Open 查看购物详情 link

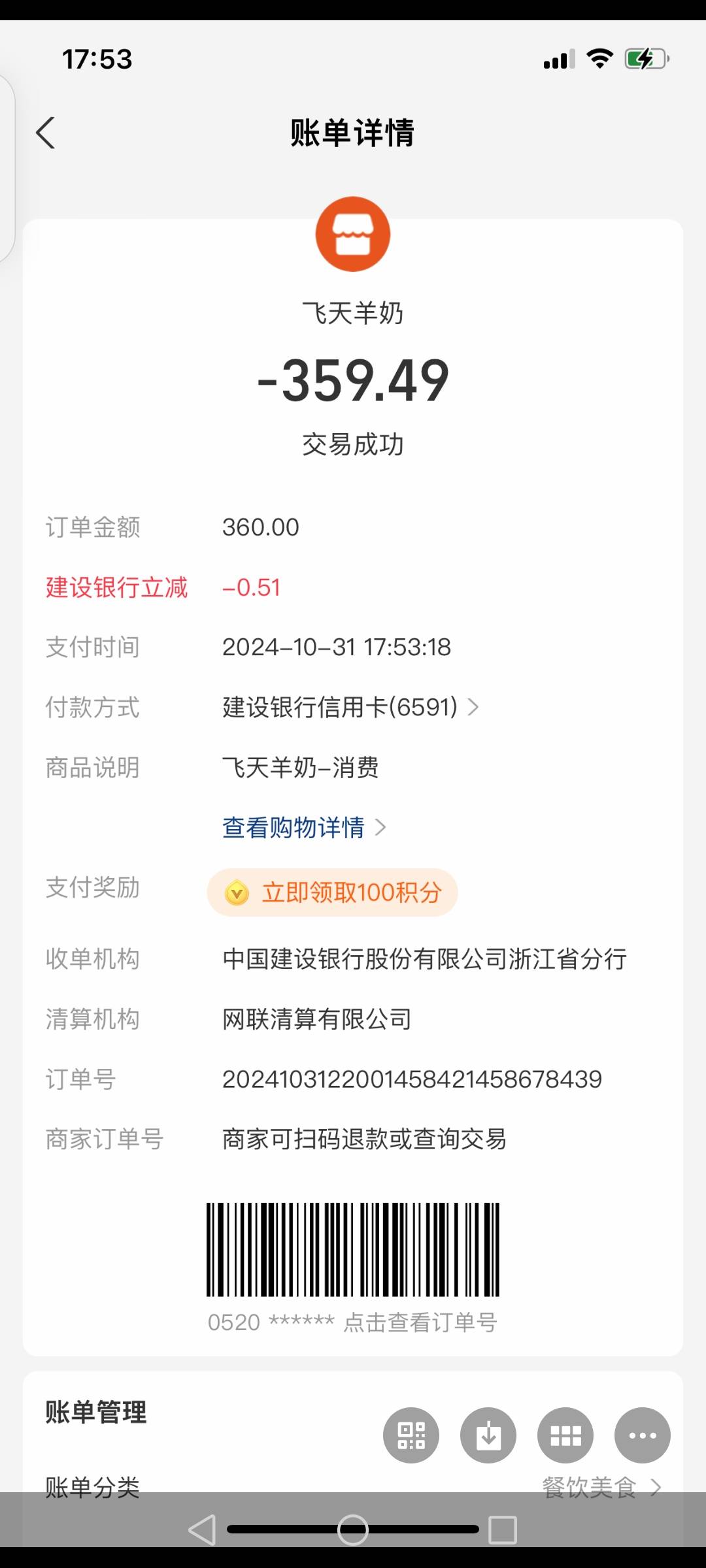304,827
